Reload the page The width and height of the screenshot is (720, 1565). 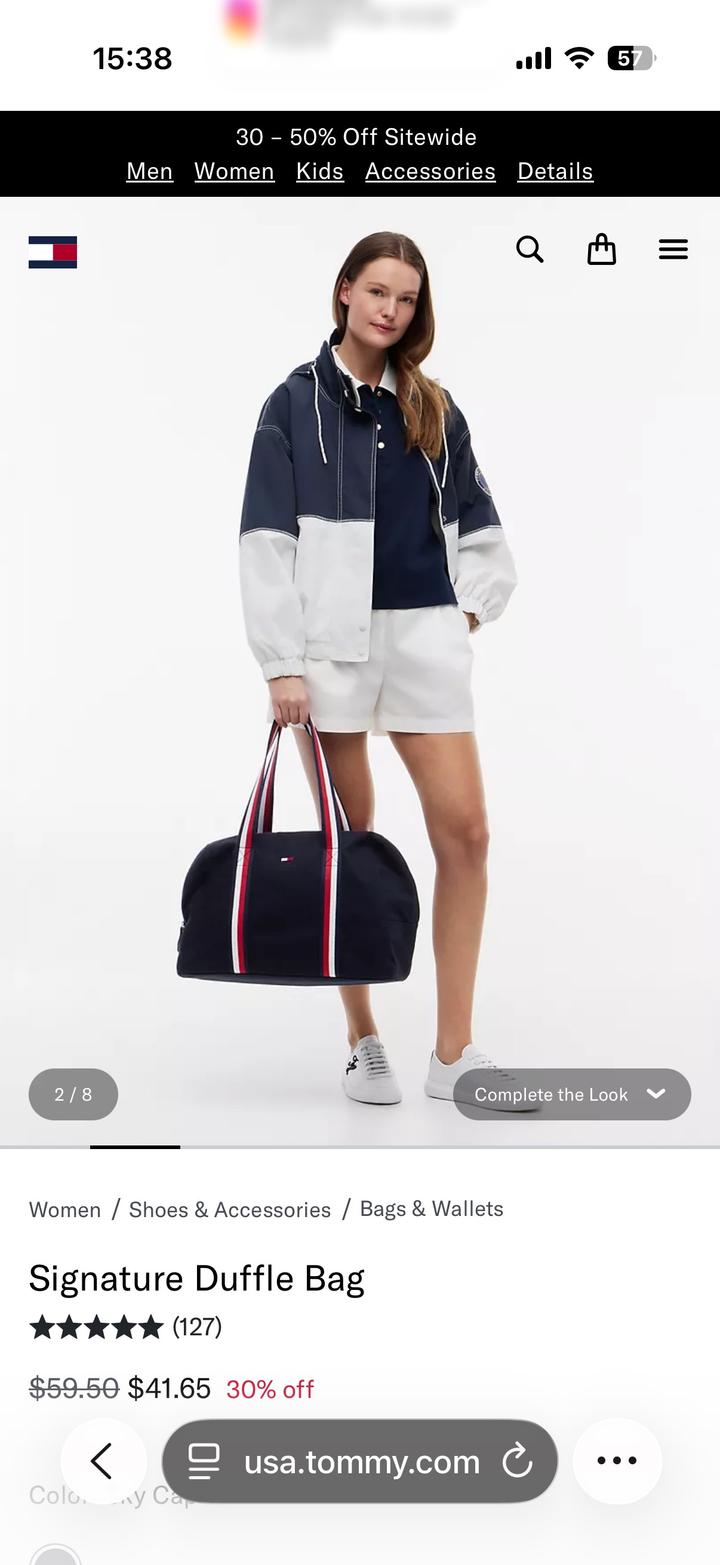517,1462
